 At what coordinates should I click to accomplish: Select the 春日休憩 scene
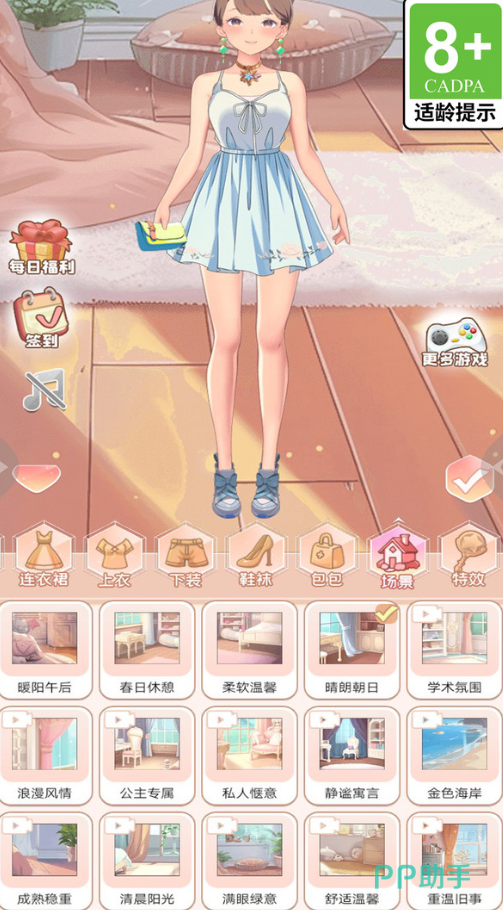147,650
